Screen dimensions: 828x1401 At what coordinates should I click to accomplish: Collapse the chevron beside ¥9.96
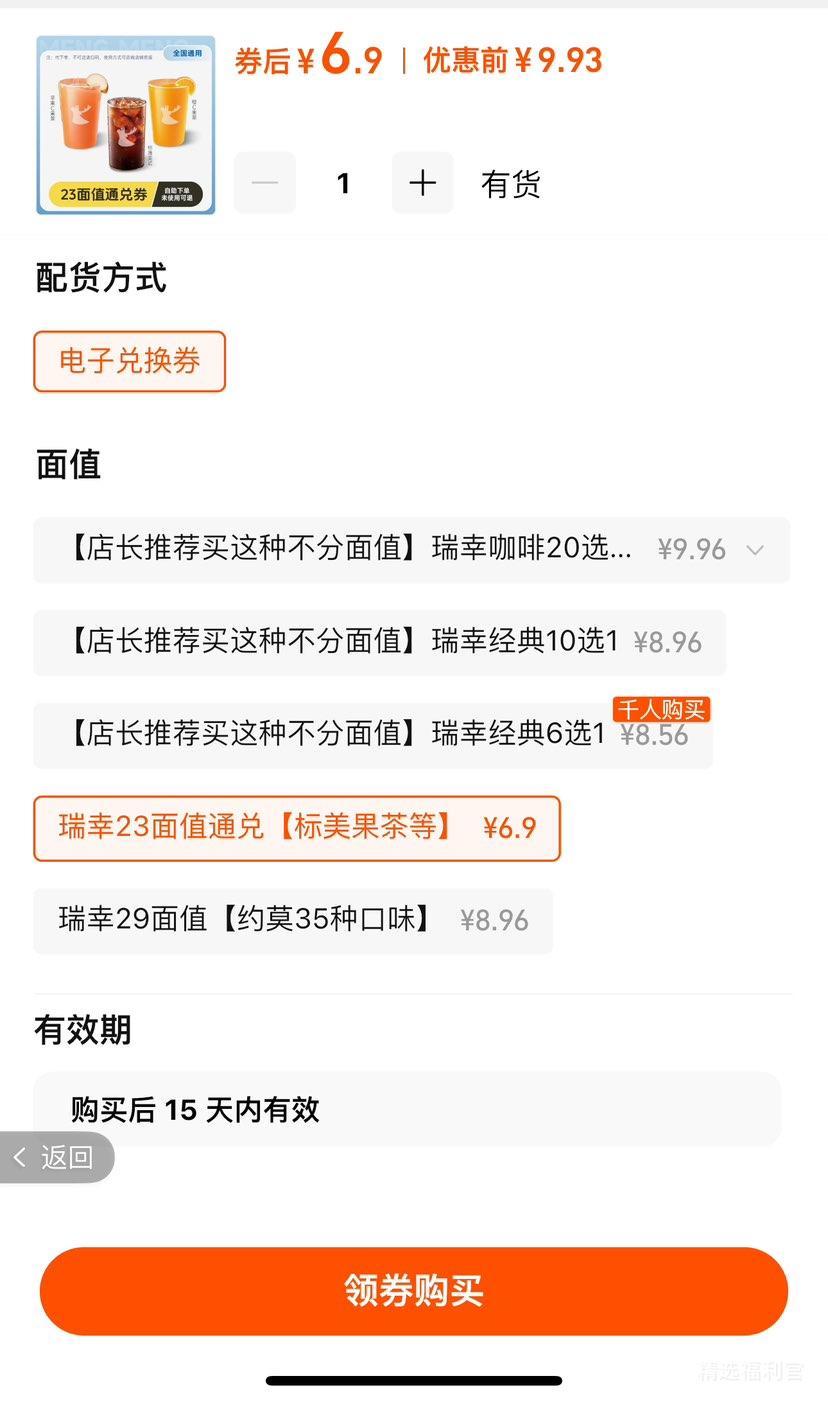(755, 550)
